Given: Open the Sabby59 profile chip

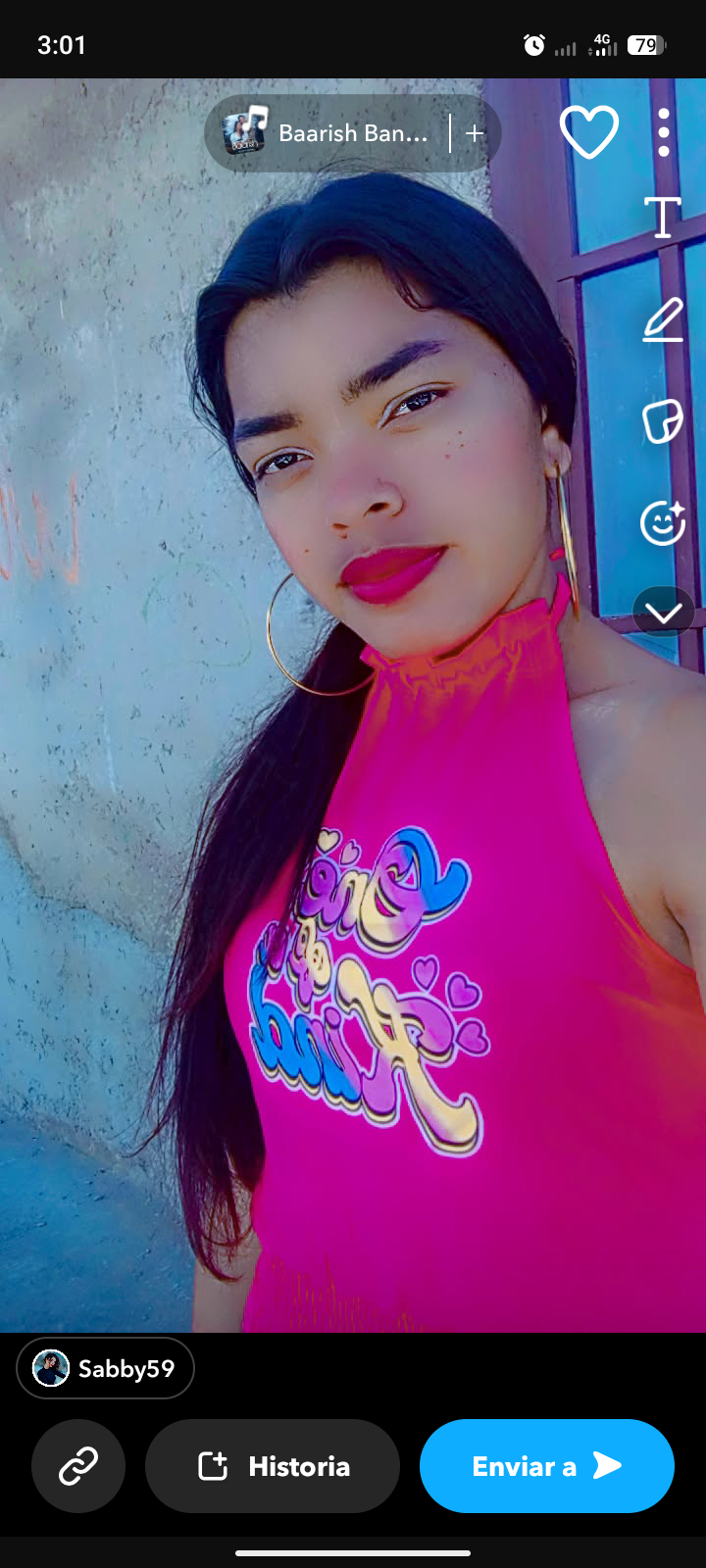Looking at the screenshot, I should [106, 1368].
